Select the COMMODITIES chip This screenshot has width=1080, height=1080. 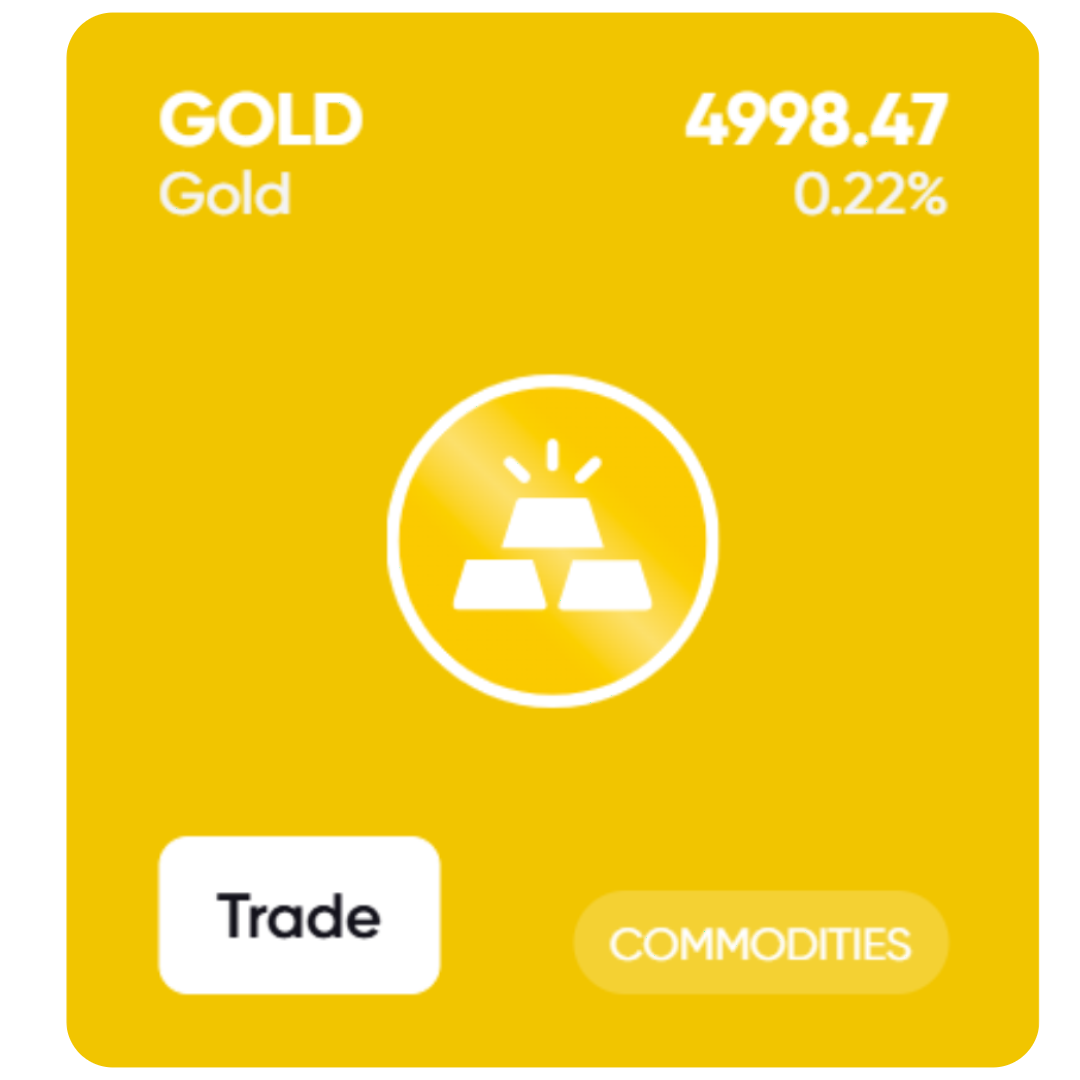tap(760, 942)
